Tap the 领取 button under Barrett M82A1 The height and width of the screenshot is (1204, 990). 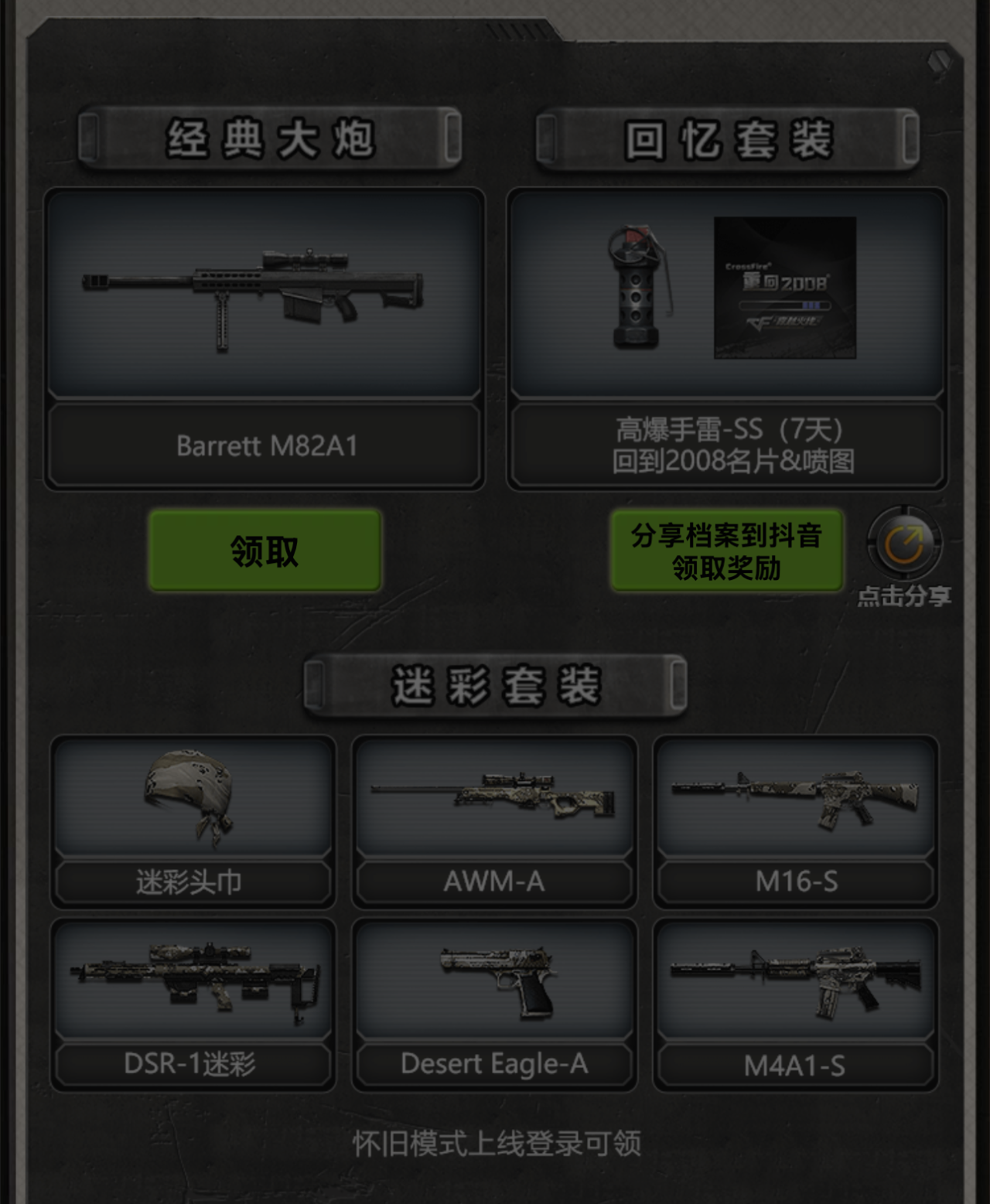(265, 551)
